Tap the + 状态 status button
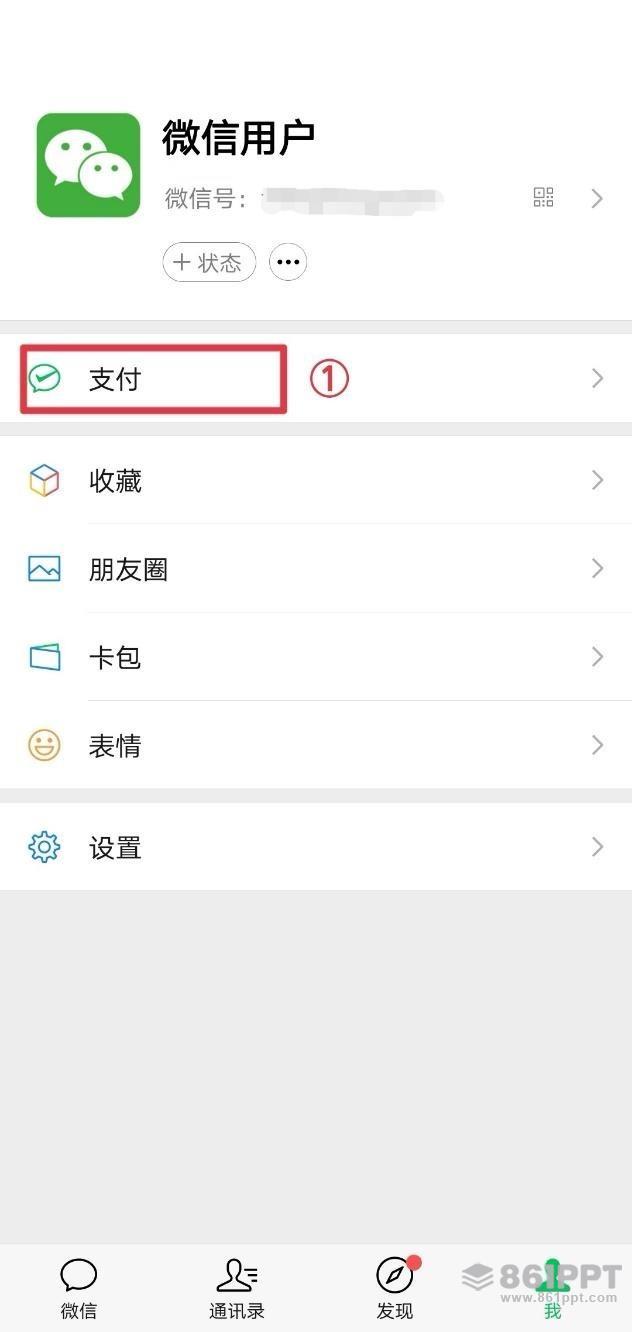632x1332 pixels. click(209, 263)
